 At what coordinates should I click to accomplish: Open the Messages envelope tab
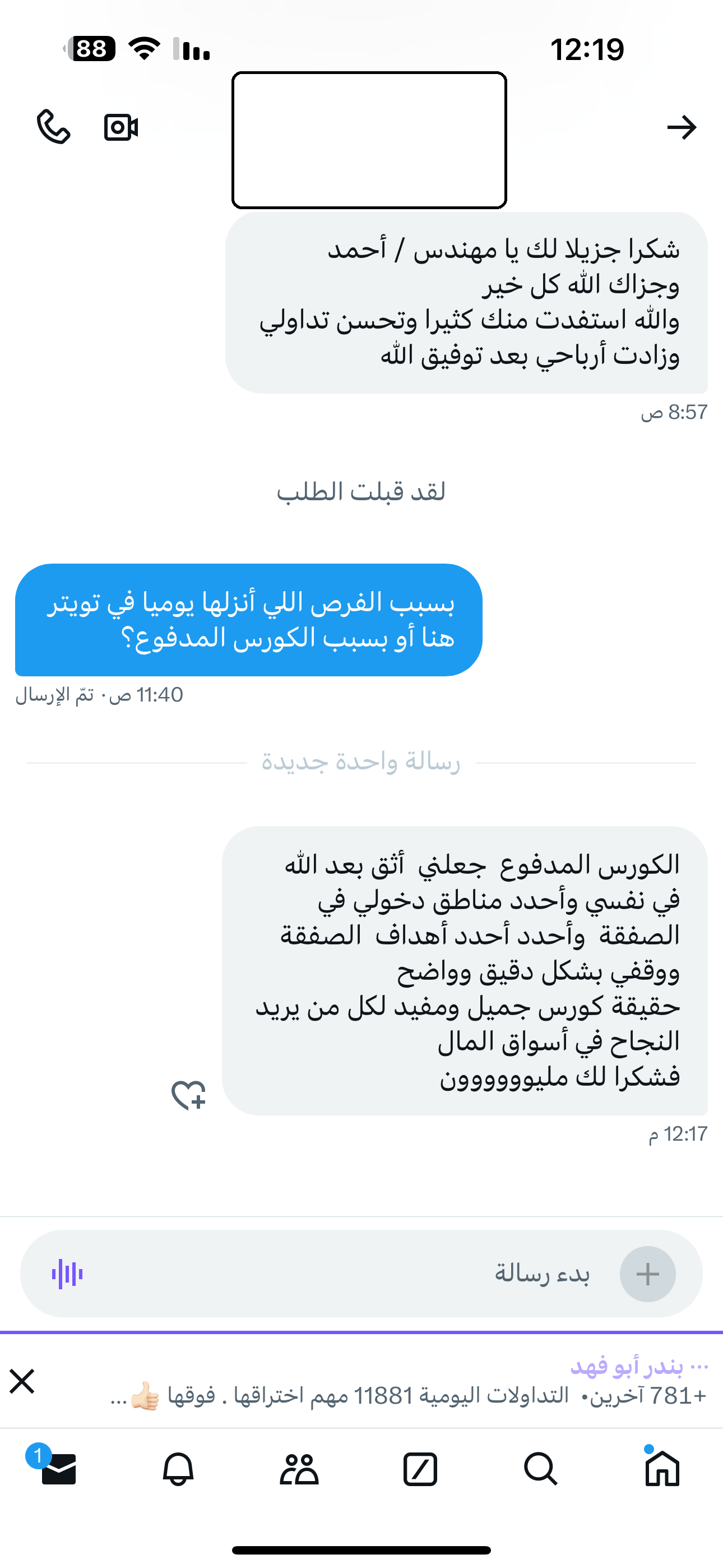coord(58,1469)
